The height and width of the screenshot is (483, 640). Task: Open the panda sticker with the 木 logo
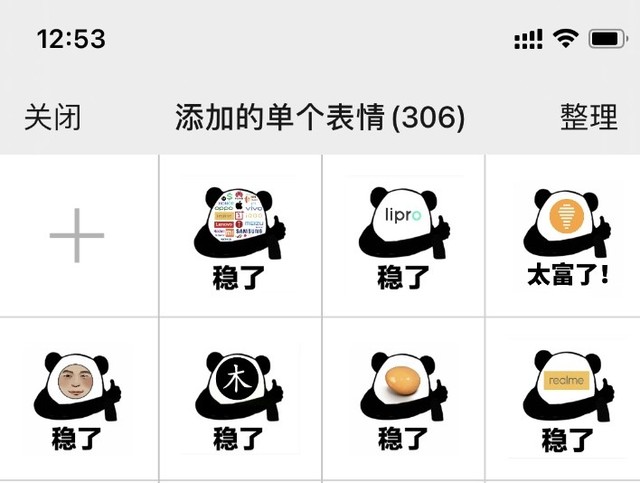[239, 398]
